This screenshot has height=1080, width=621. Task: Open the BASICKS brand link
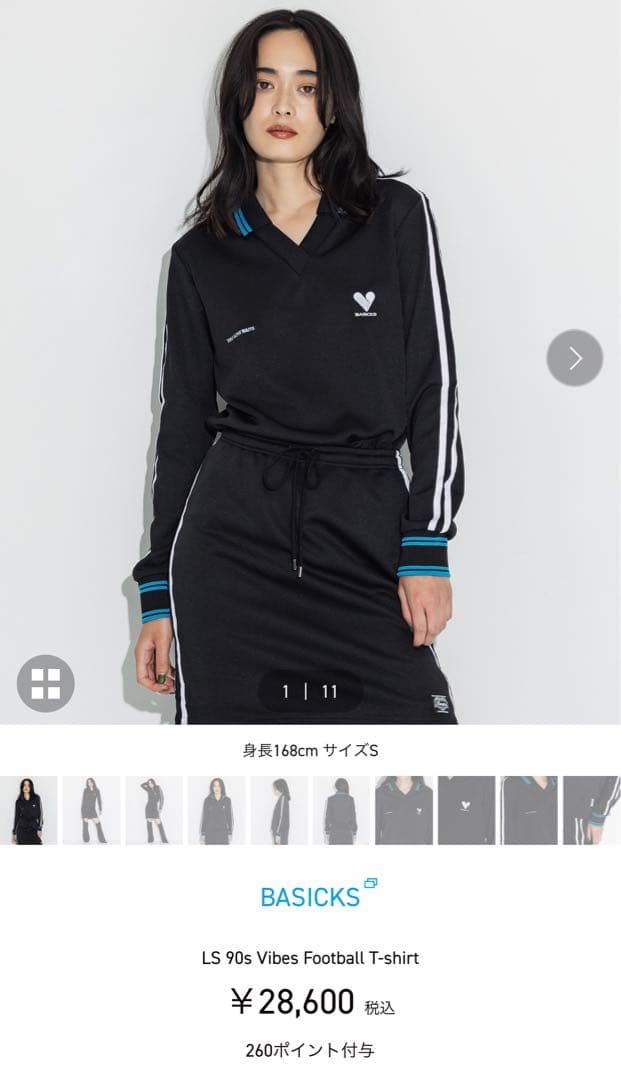(310, 896)
